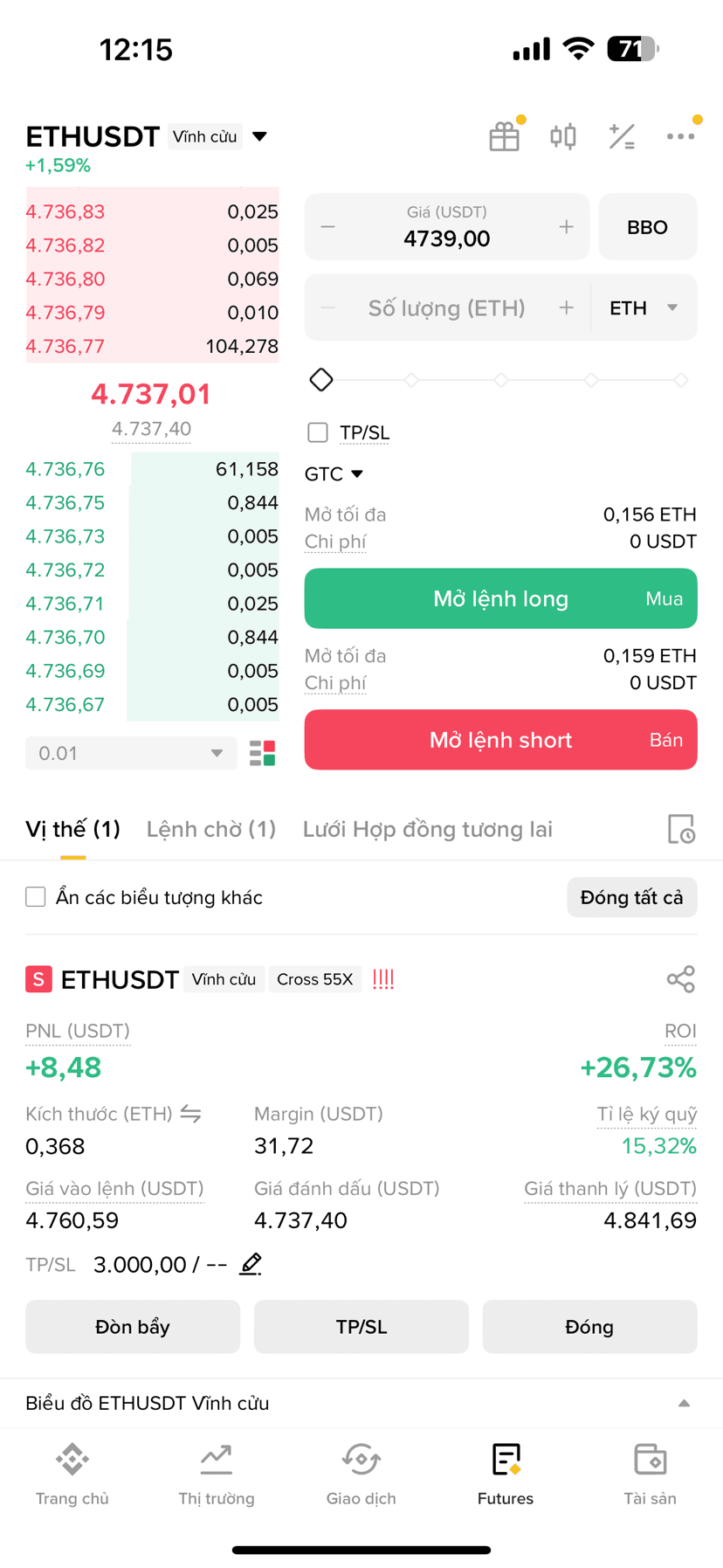723x1568 pixels.
Task: Check Ẩn các biểu tượng khác
Action: pyautogui.click(x=36, y=897)
